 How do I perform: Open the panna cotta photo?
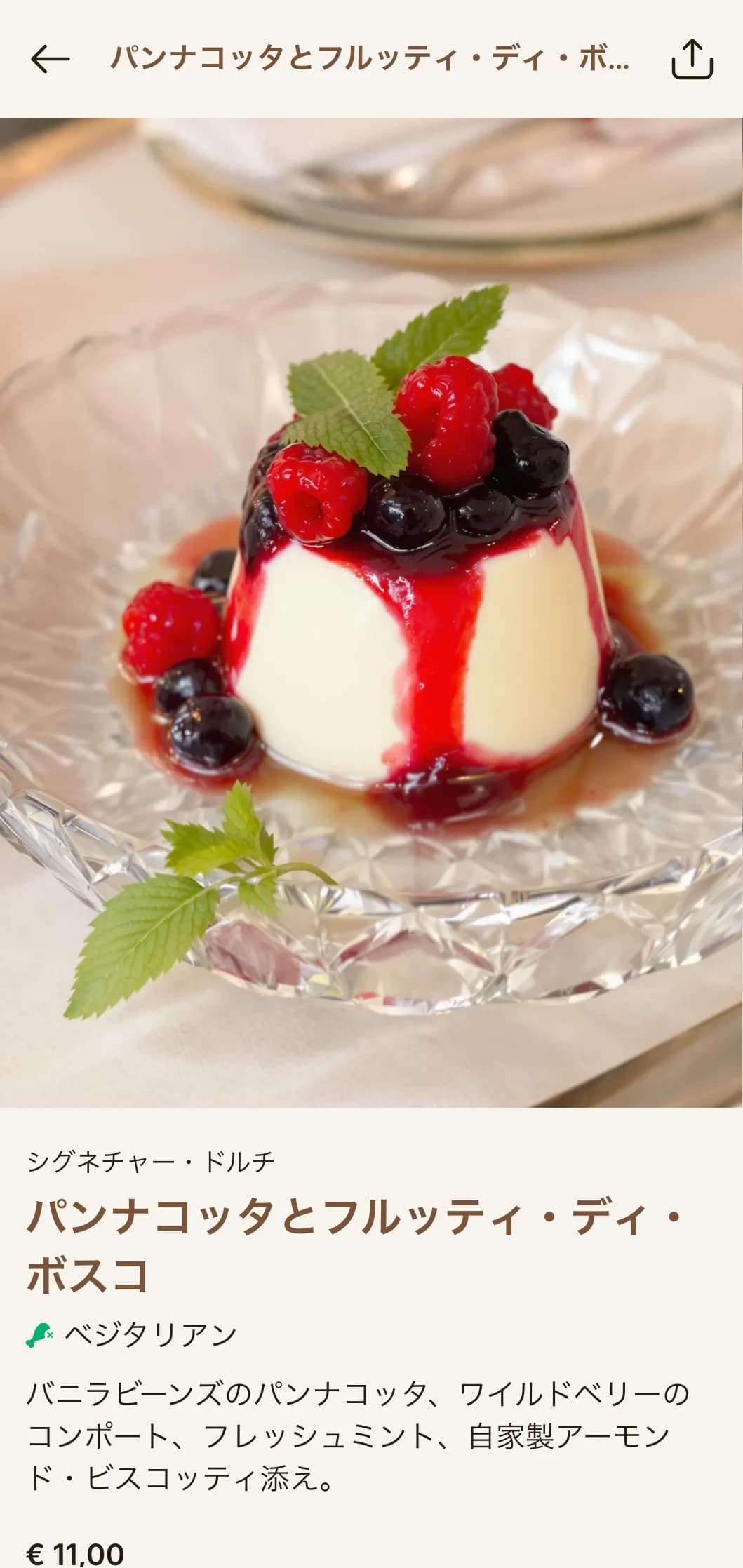click(x=371, y=612)
